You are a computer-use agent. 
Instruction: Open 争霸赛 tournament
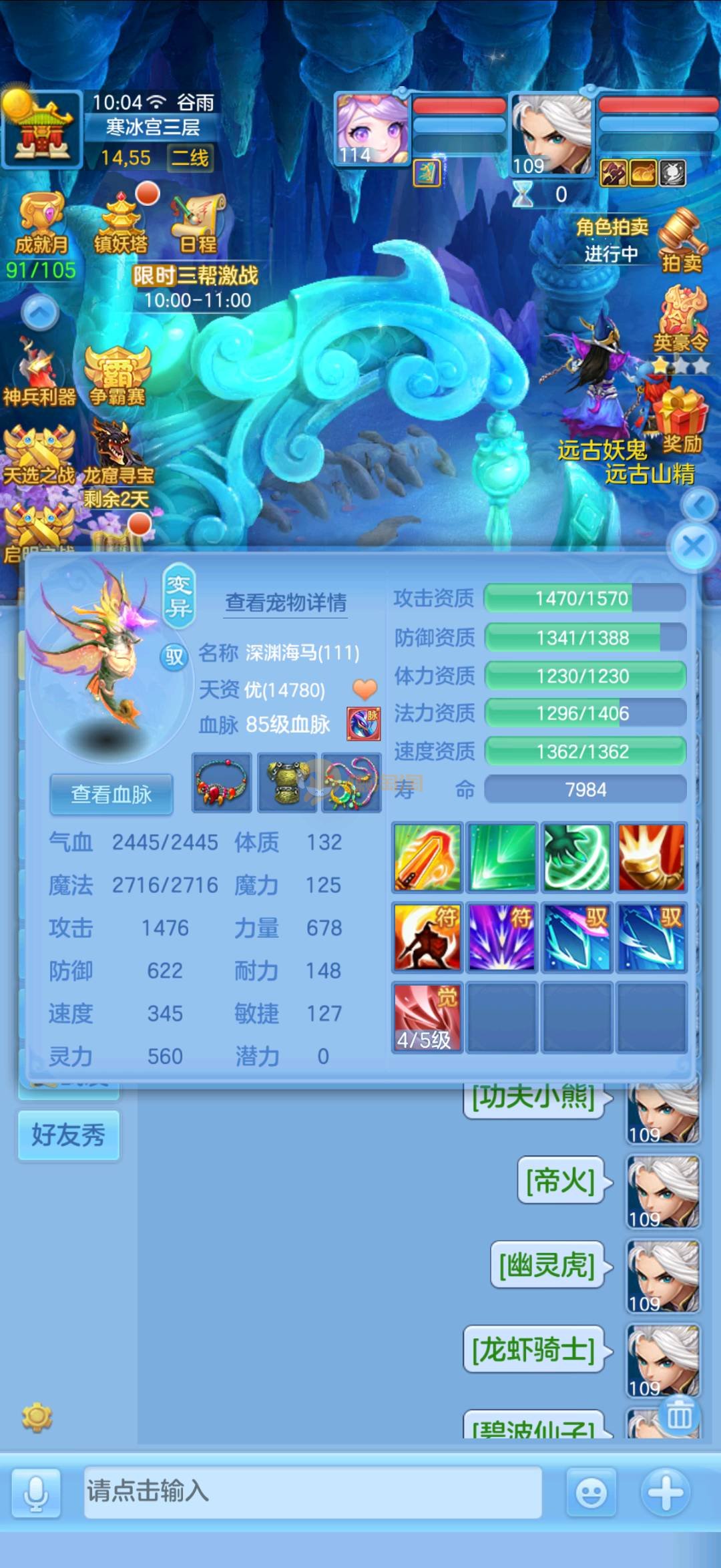point(117,375)
